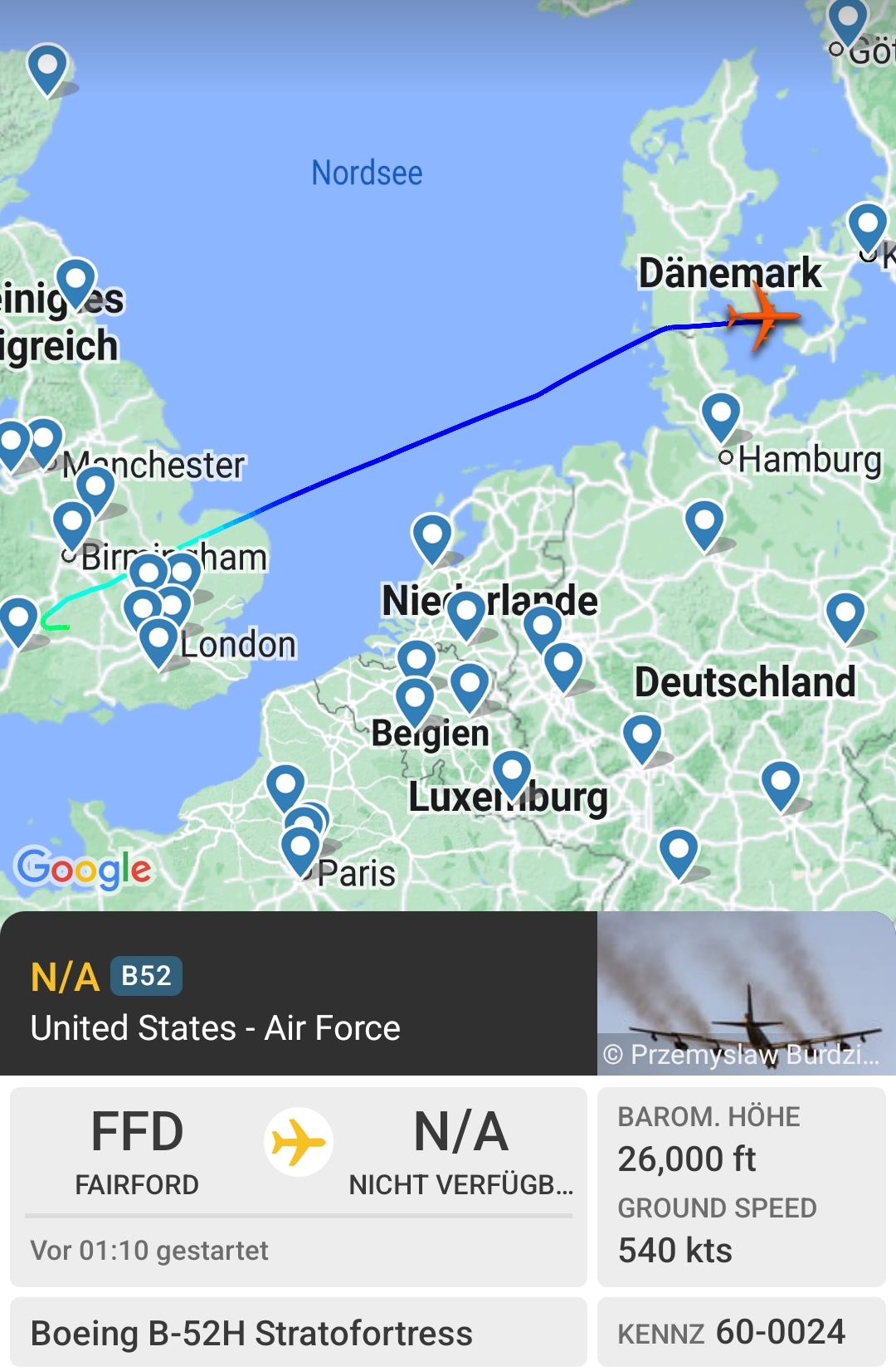This screenshot has height=1371, width=896.
Task: Open the B-52 aircraft photo thumbnail
Action: (x=745, y=993)
